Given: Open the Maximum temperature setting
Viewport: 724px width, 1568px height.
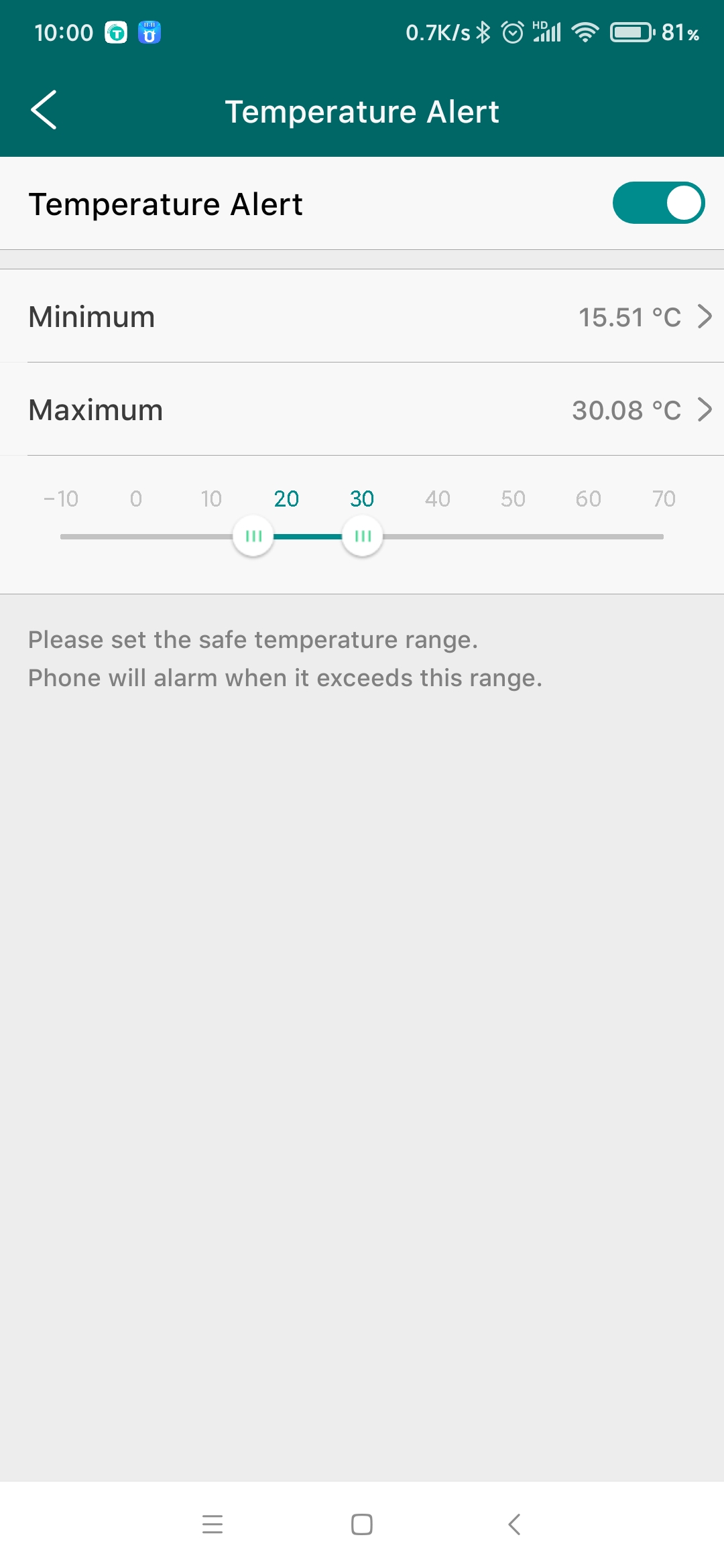Looking at the screenshot, I should coord(362,409).
